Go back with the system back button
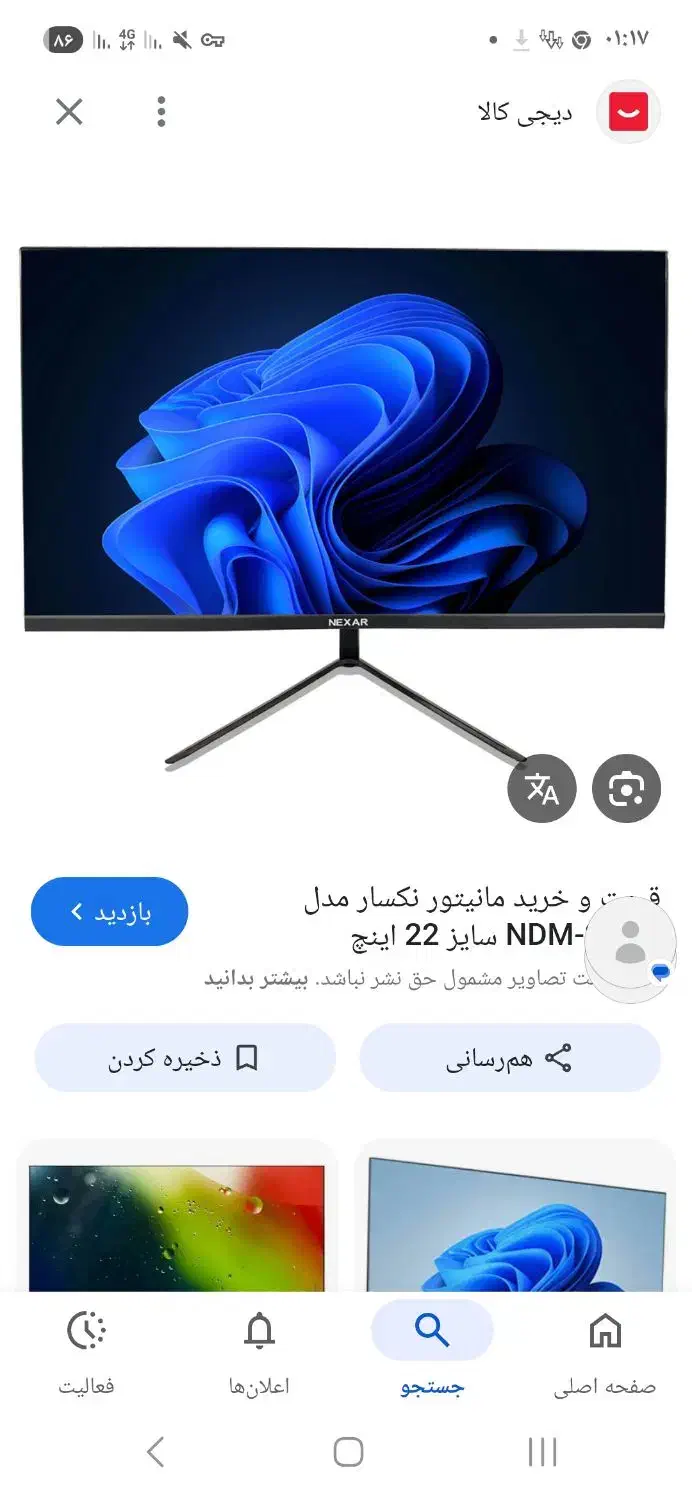The width and height of the screenshot is (692, 1500). [155, 1452]
